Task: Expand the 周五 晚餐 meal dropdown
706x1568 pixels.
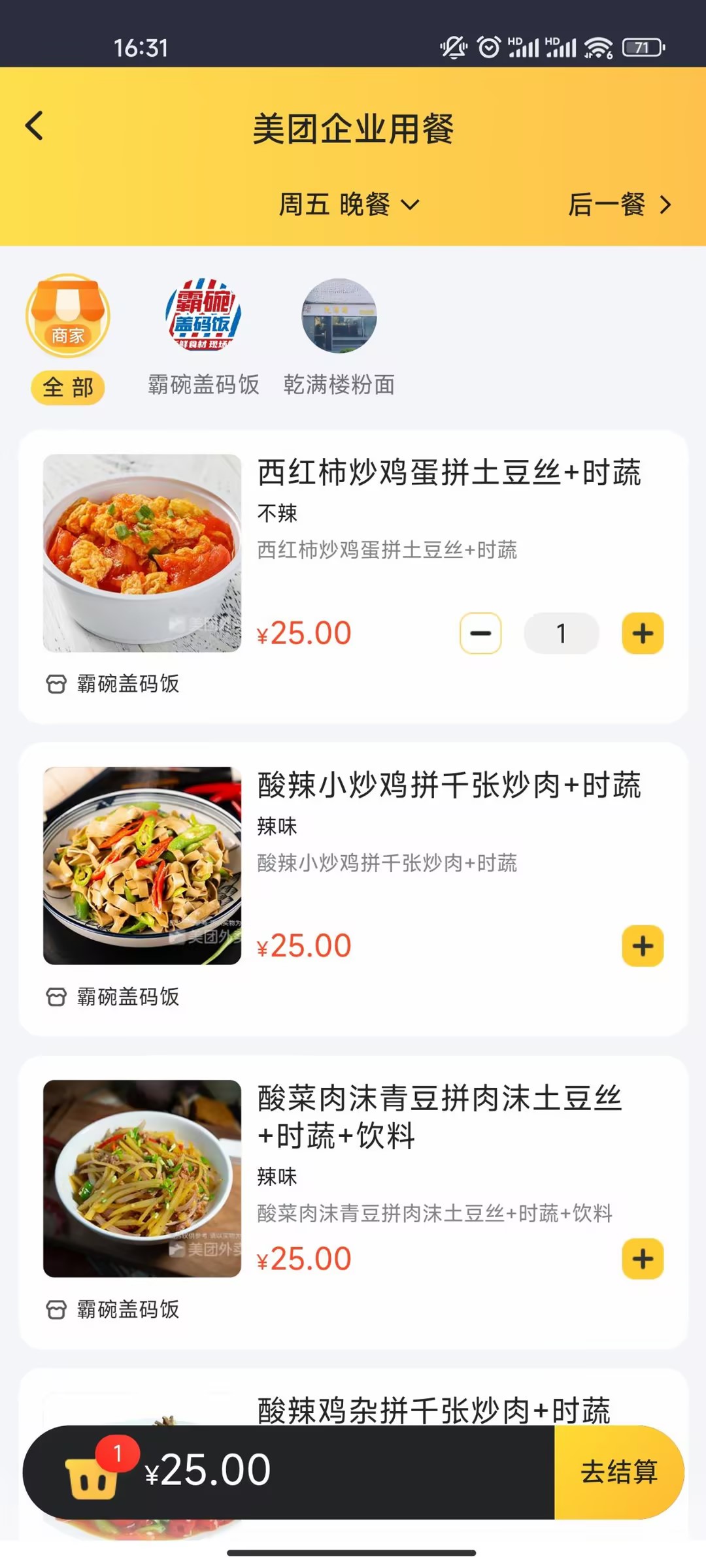Action: click(349, 204)
